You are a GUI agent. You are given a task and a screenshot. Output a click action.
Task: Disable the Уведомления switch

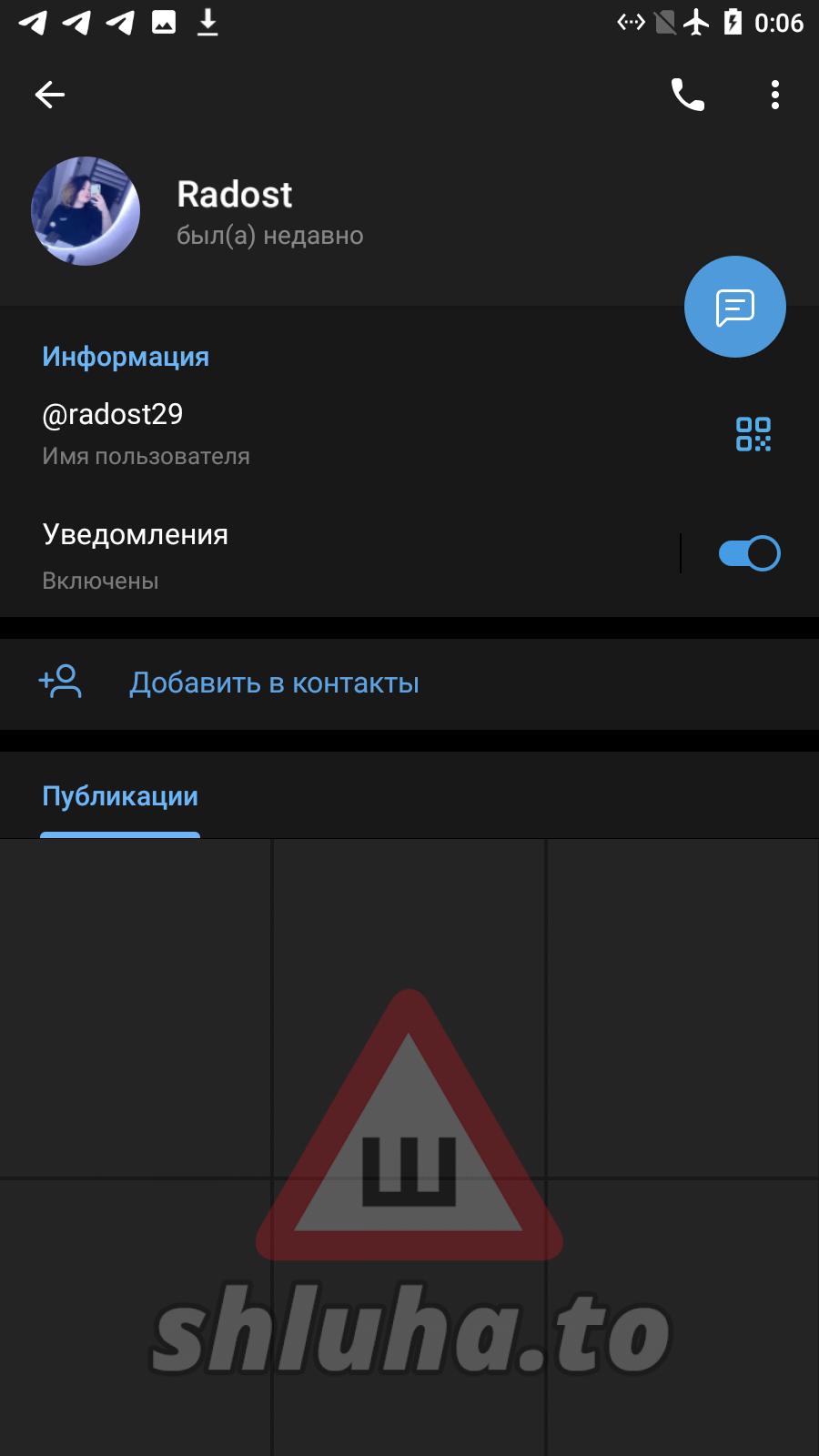[749, 553]
